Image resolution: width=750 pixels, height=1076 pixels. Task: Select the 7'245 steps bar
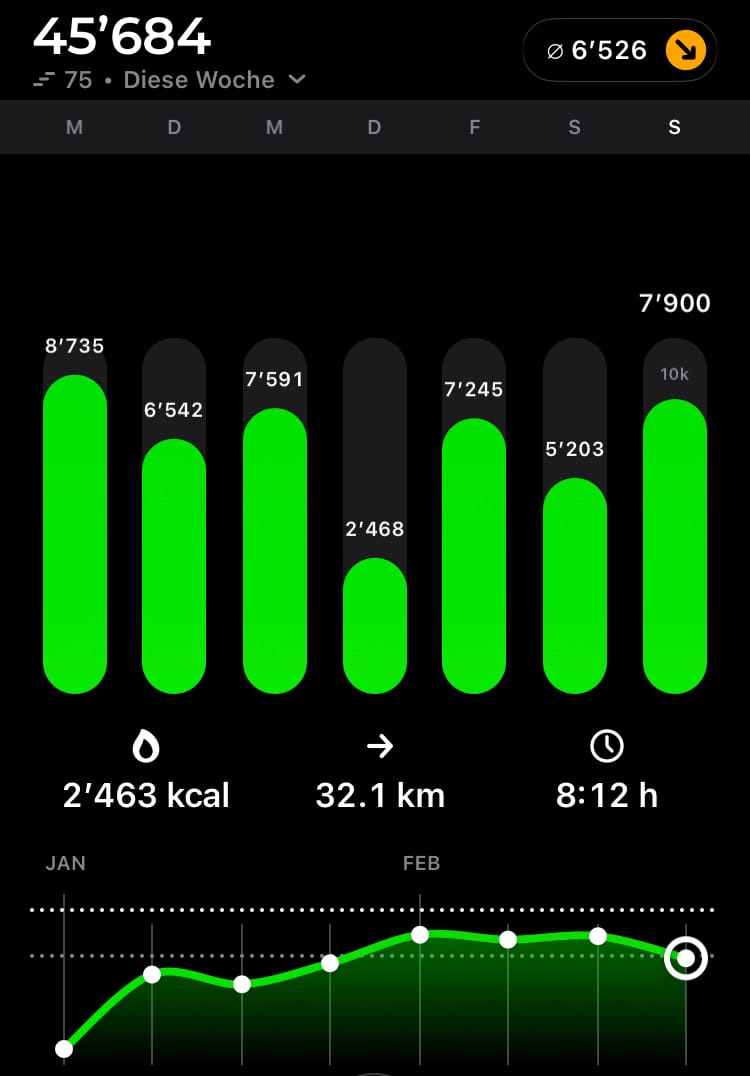(474, 556)
